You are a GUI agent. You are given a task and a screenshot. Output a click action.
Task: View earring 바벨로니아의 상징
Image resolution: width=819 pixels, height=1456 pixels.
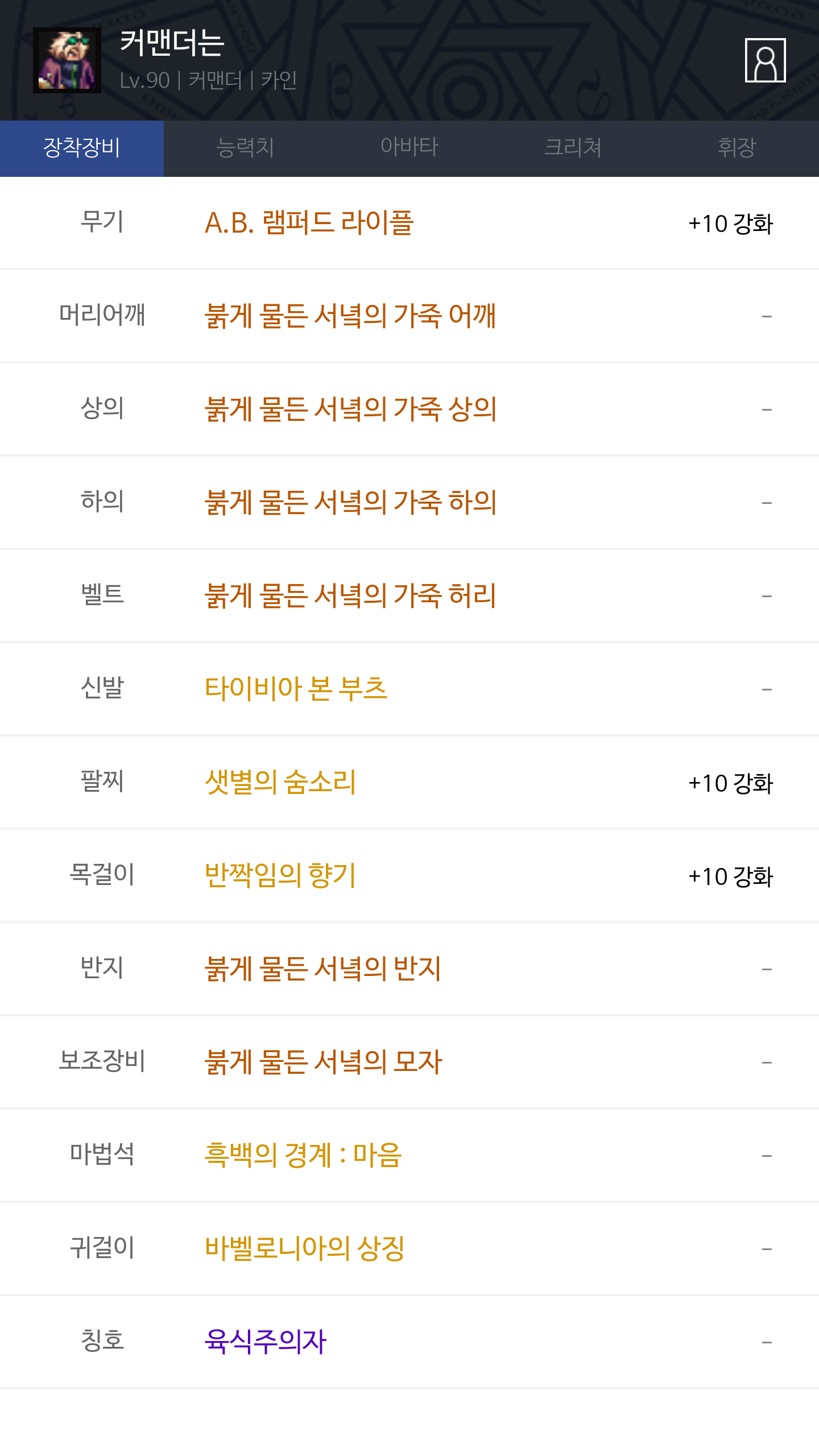point(304,1249)
